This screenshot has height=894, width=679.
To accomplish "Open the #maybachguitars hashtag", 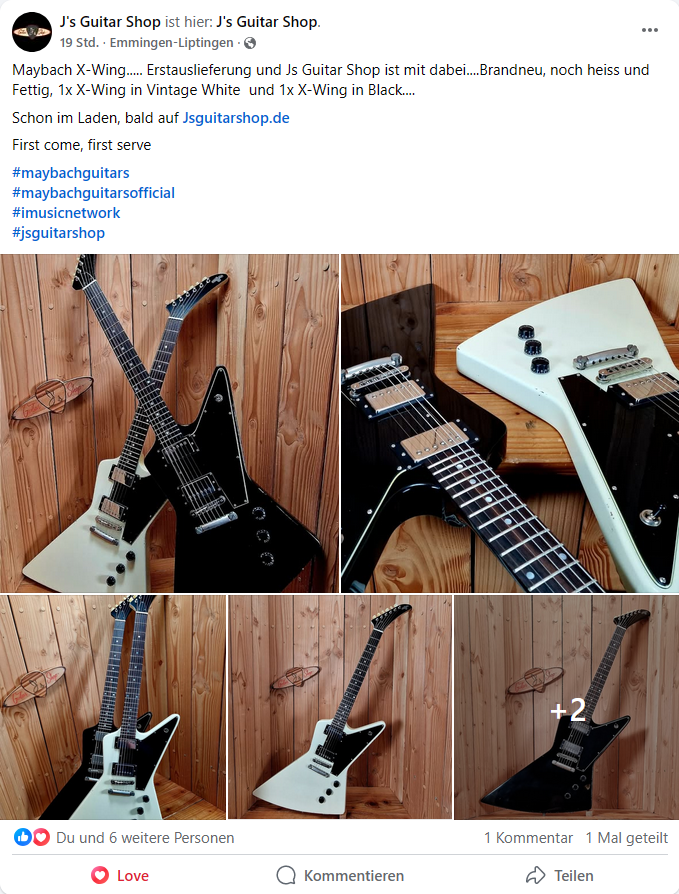I will click(x=71, y=173).
